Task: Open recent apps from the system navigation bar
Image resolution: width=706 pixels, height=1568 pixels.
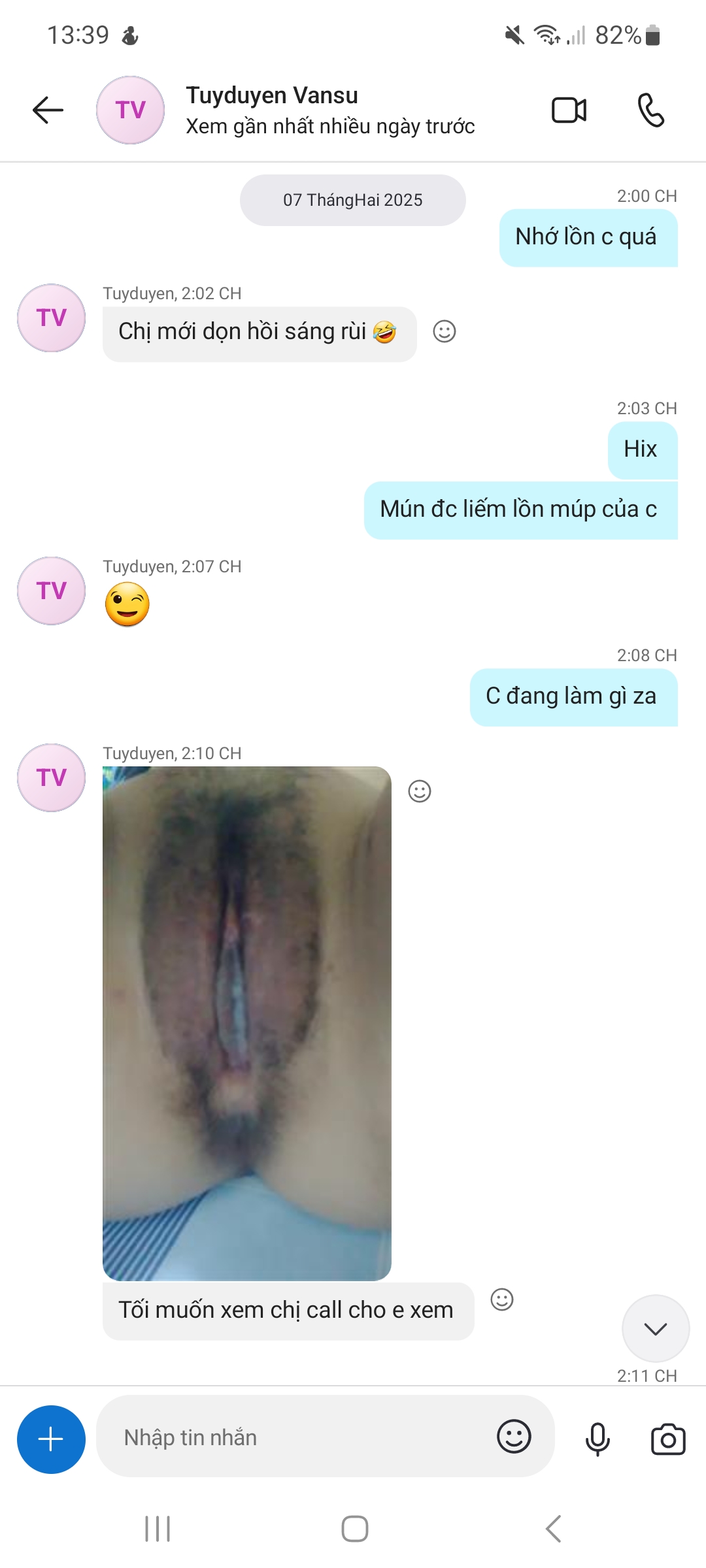Action: click(158, 1529)
